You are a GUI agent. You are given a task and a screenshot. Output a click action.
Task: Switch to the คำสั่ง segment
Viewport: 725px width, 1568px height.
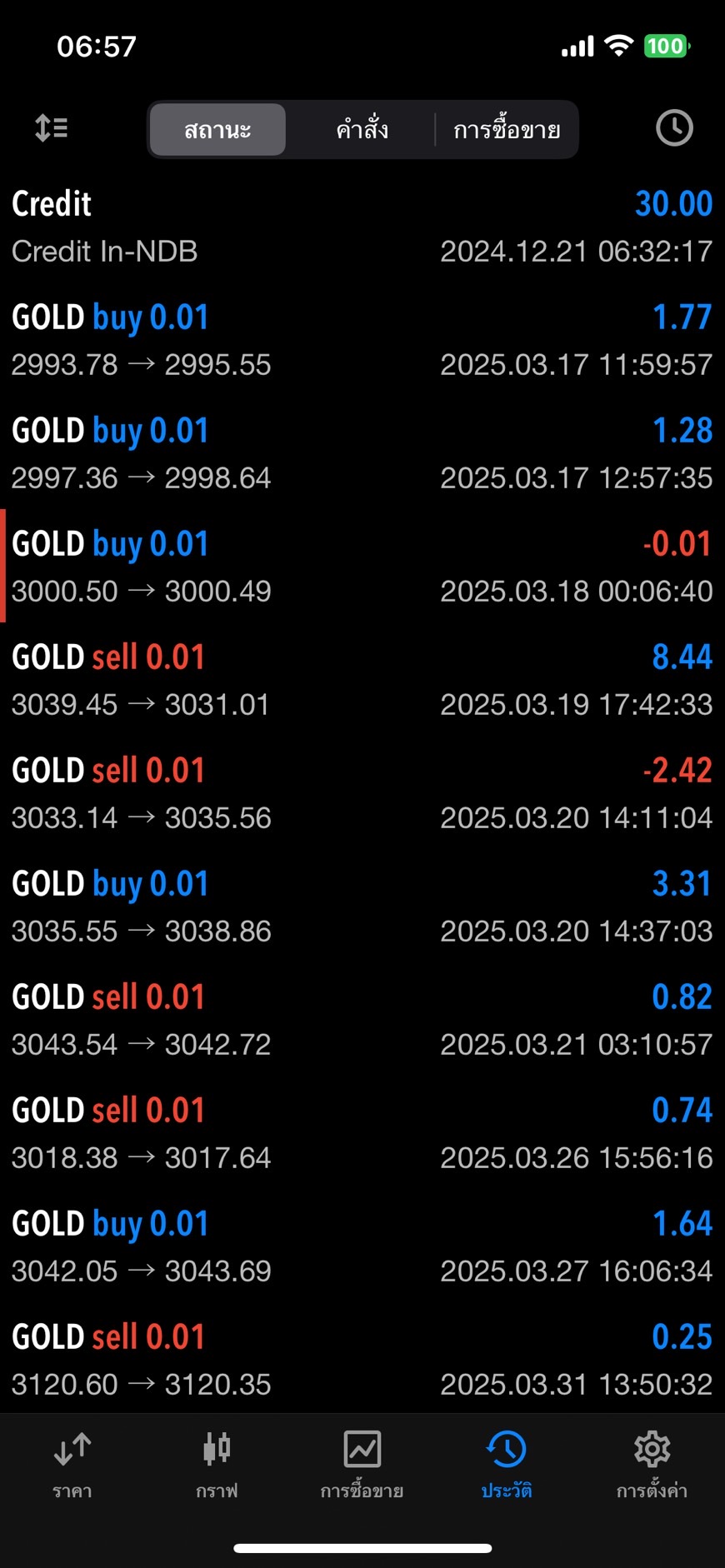point(362,129)
